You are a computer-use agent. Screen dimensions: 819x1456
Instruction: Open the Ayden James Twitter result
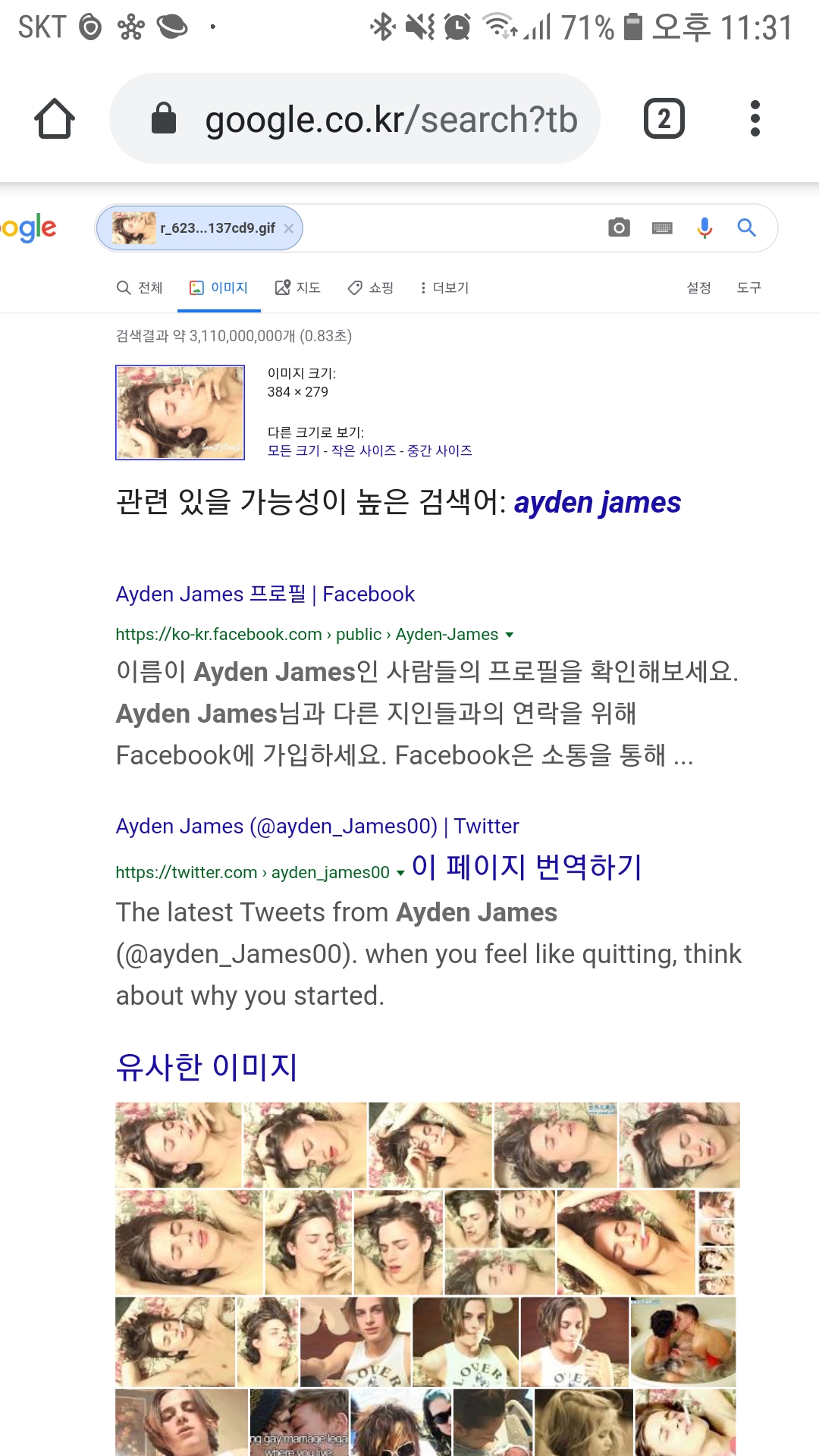pos(317,827)
